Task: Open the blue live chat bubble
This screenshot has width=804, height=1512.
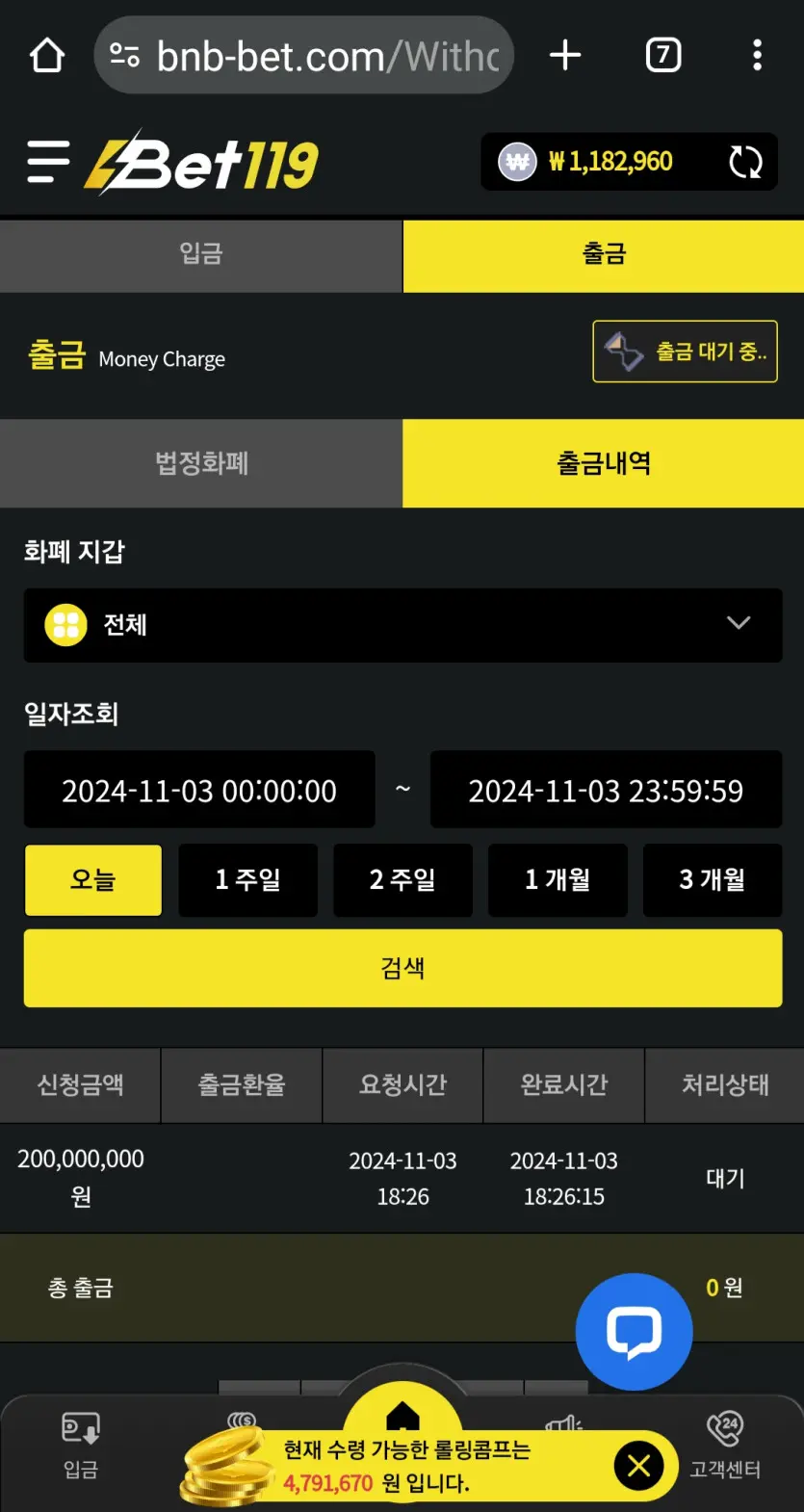Action: click(x=634, y=1332)
